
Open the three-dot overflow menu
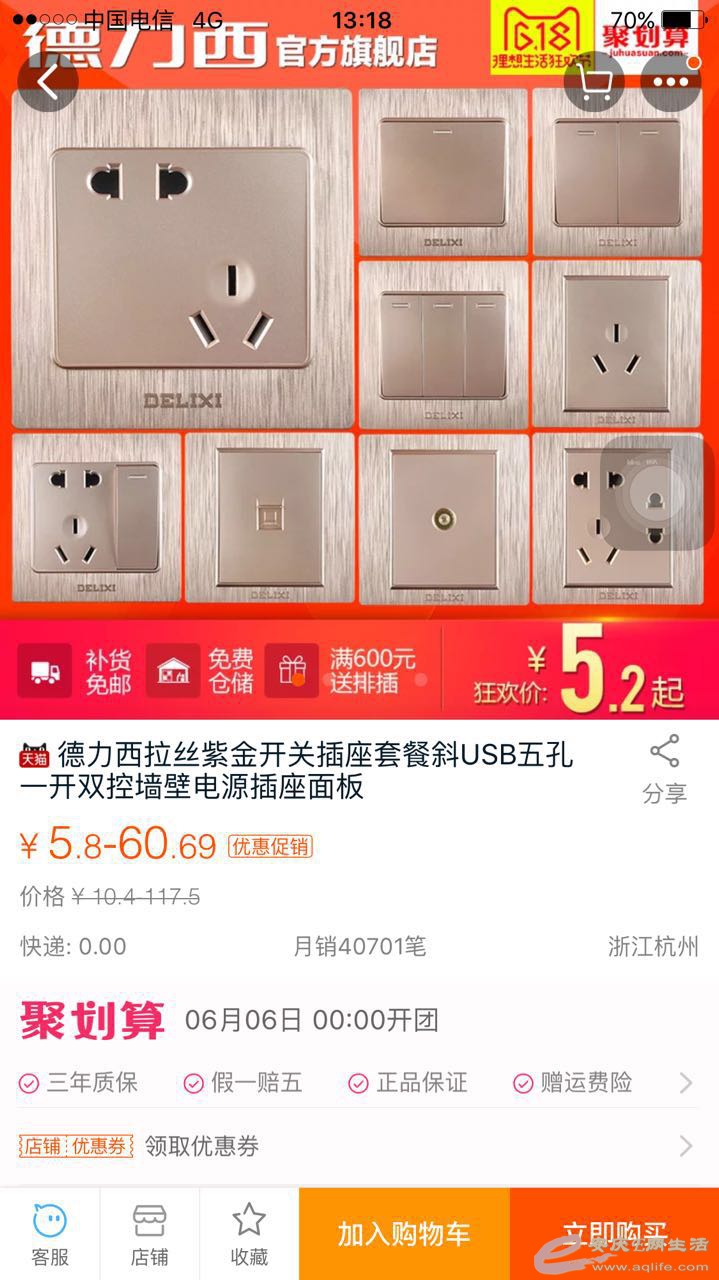(x=670, y=82)
